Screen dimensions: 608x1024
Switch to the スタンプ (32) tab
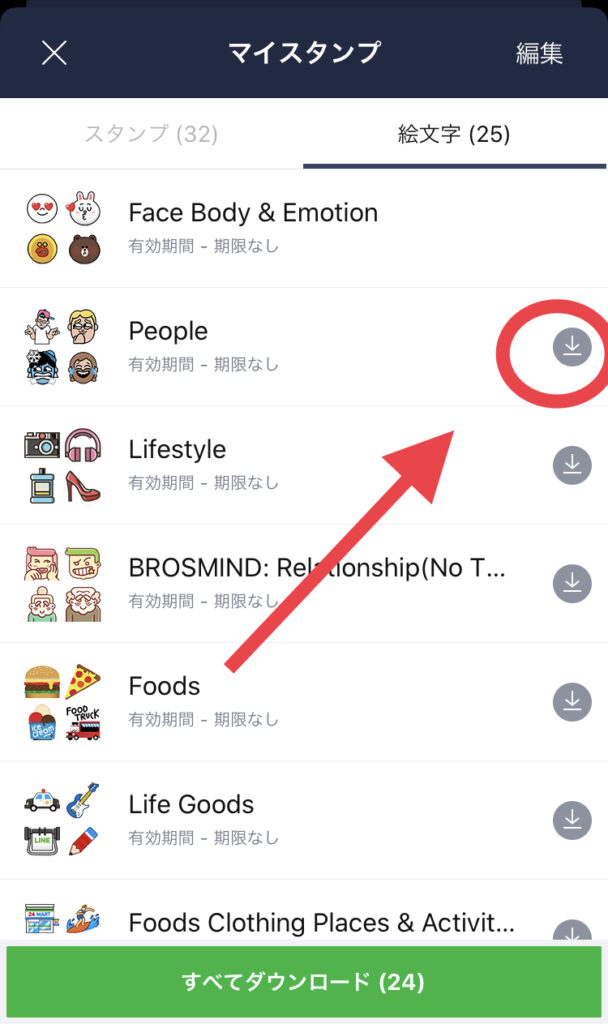[151, 134]
